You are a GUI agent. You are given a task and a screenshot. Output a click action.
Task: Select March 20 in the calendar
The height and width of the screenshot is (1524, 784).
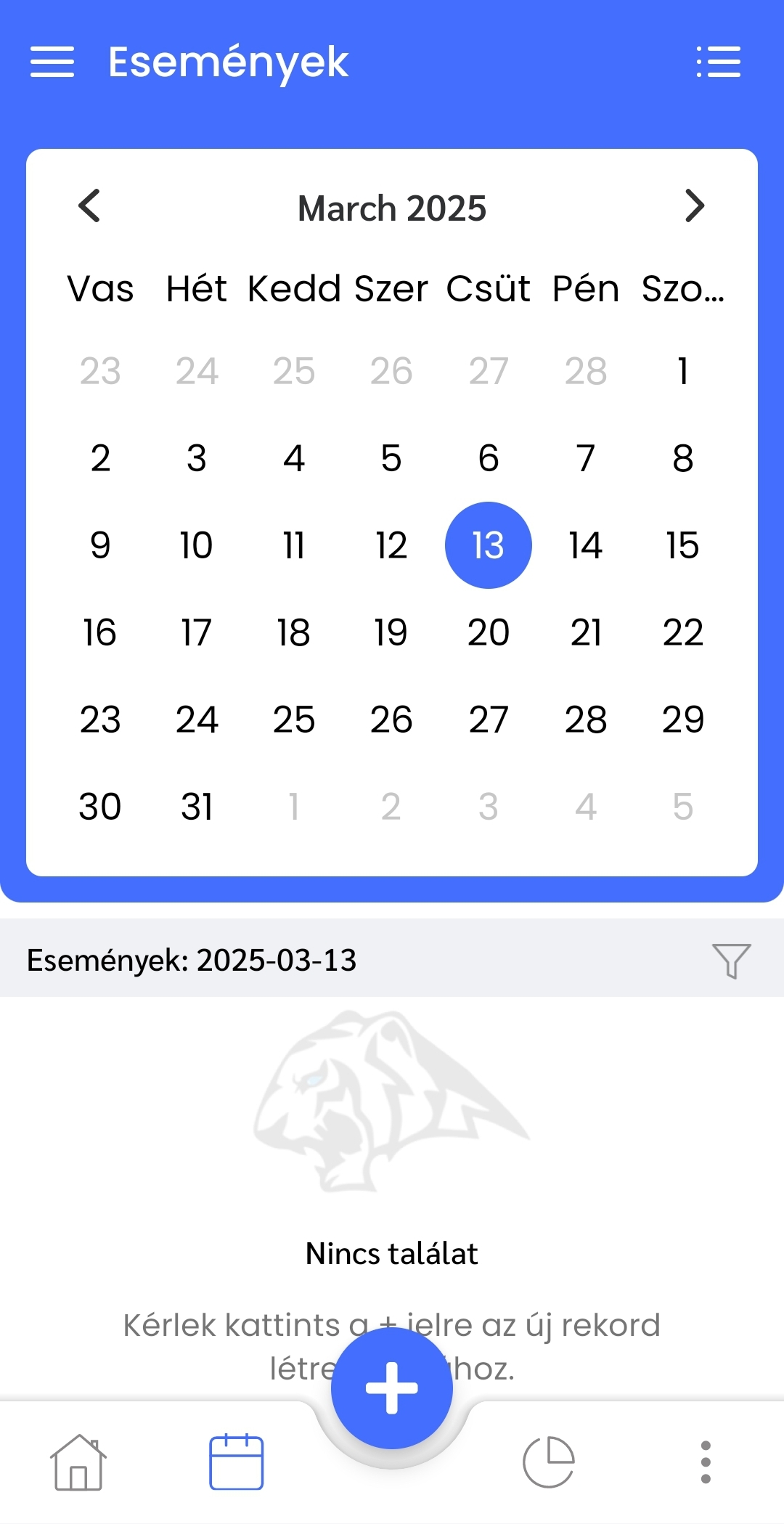click(489, 632)
